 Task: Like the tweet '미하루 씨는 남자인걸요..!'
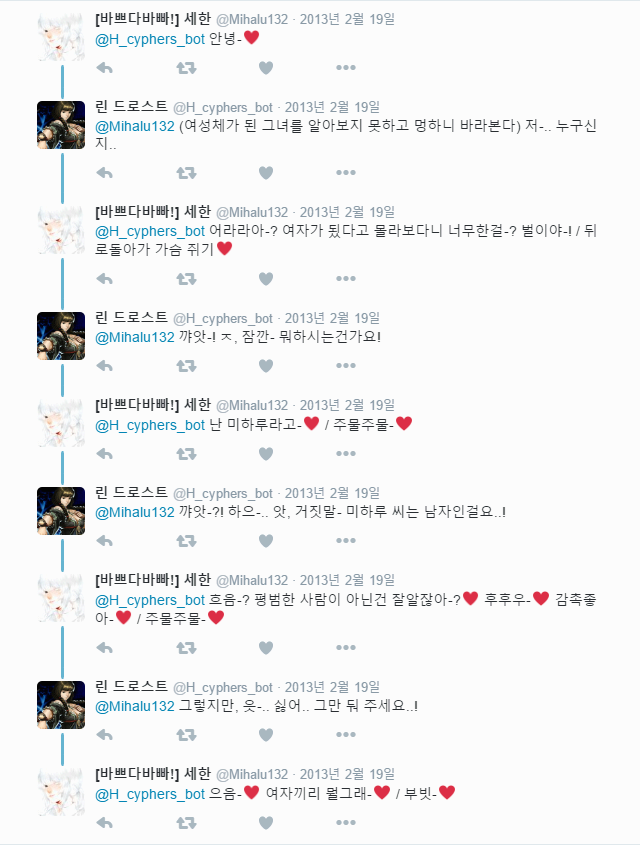click(x=265, y=540)
